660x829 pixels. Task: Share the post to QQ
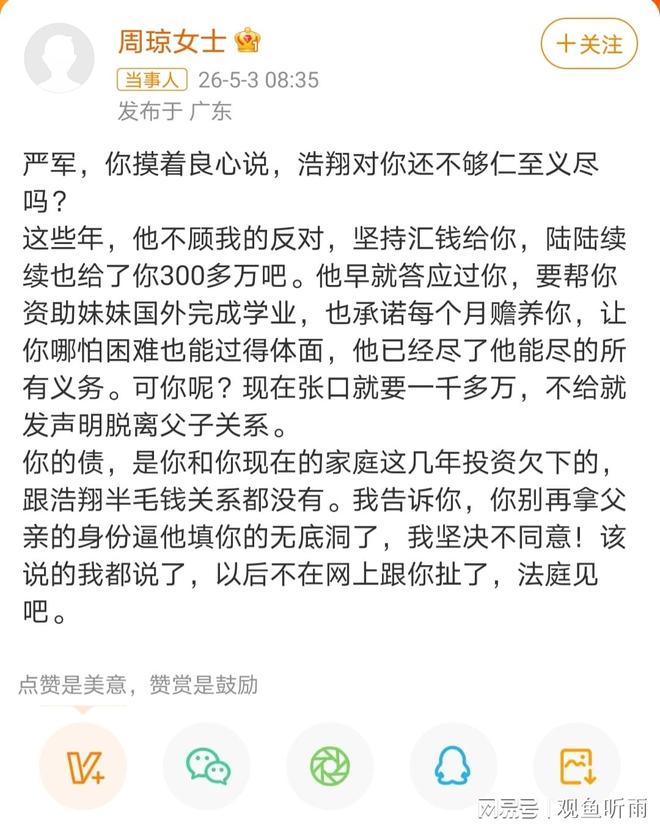click(453, 766)
